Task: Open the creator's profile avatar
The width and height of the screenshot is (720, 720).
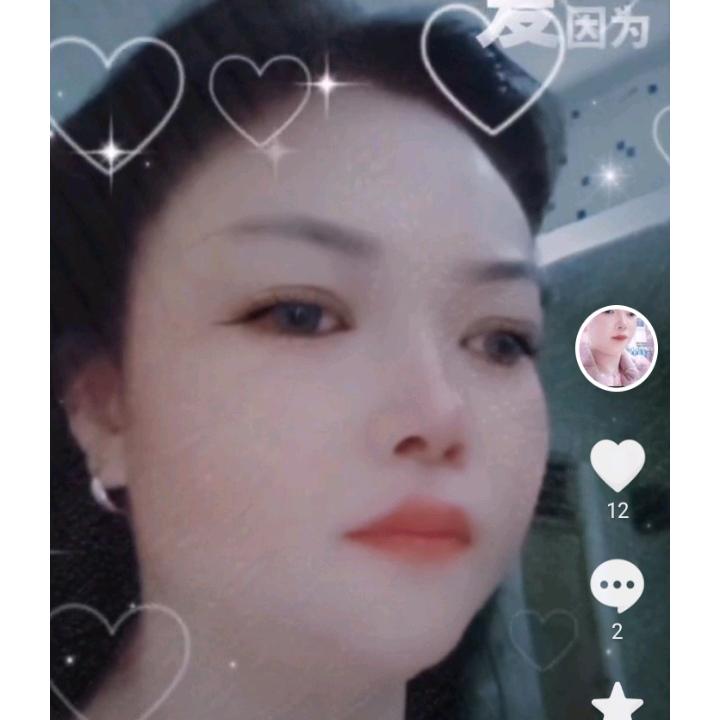Action: click(x=617, y=348)
